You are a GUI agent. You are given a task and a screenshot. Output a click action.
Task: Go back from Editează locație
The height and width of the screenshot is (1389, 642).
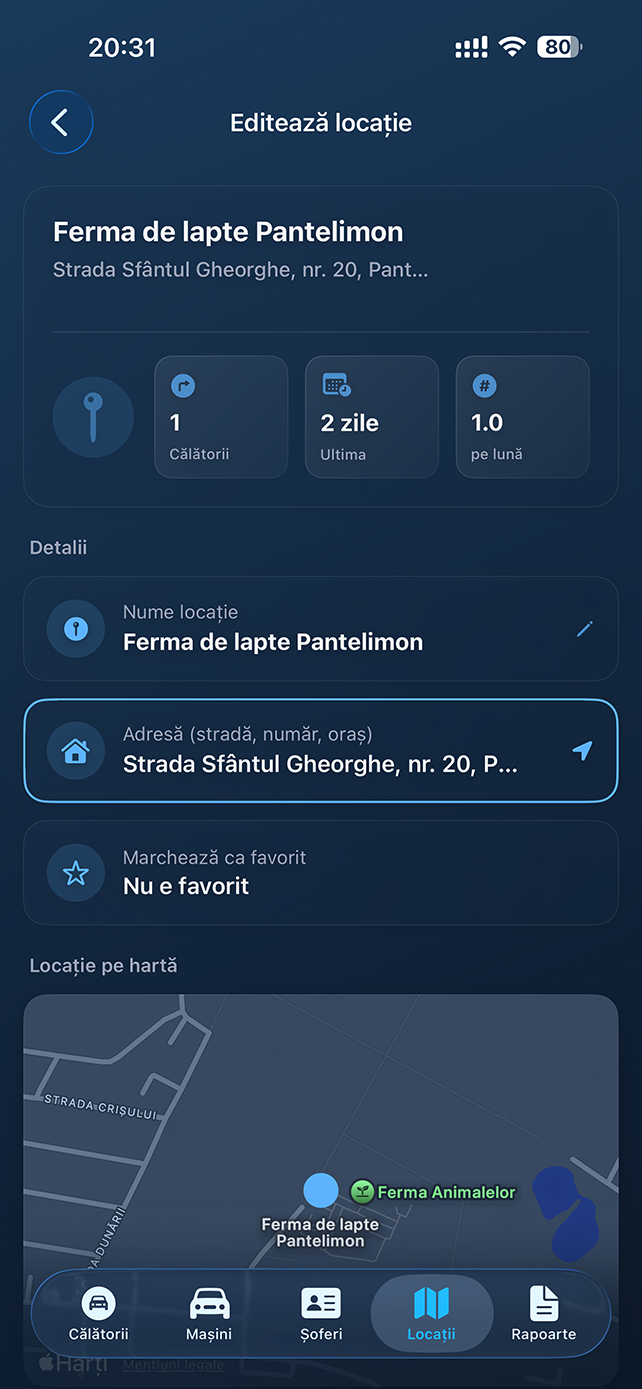tap(61, 123)
